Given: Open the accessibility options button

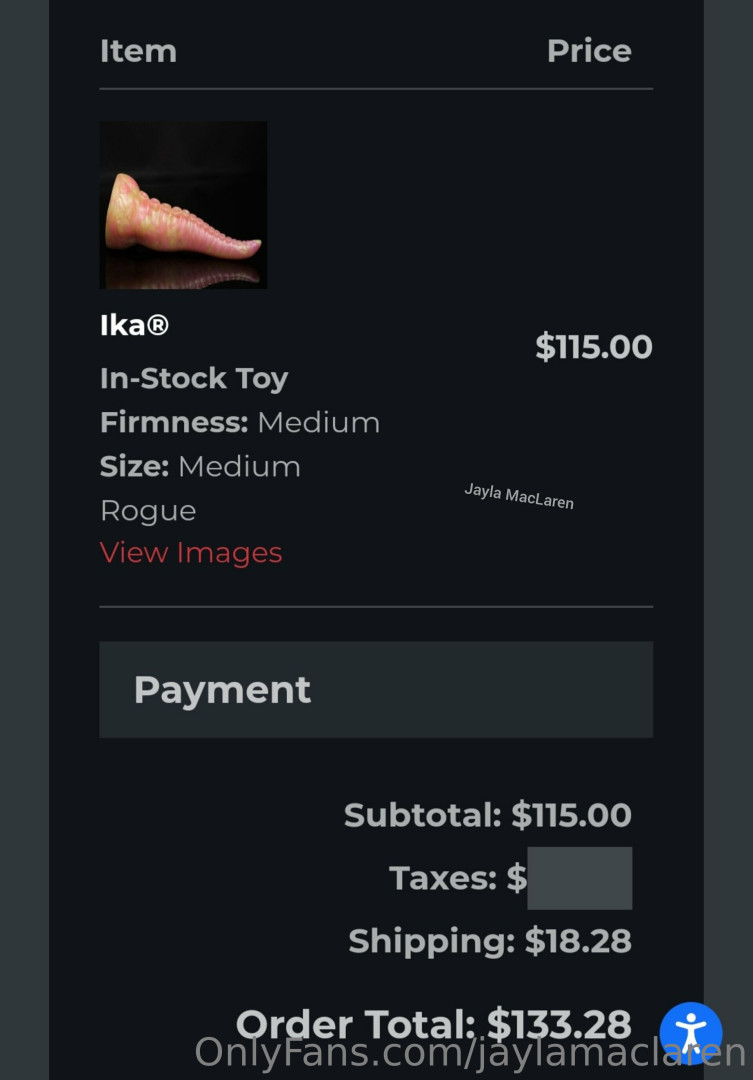Looking at the screenshot, I should pos(691,1032).
